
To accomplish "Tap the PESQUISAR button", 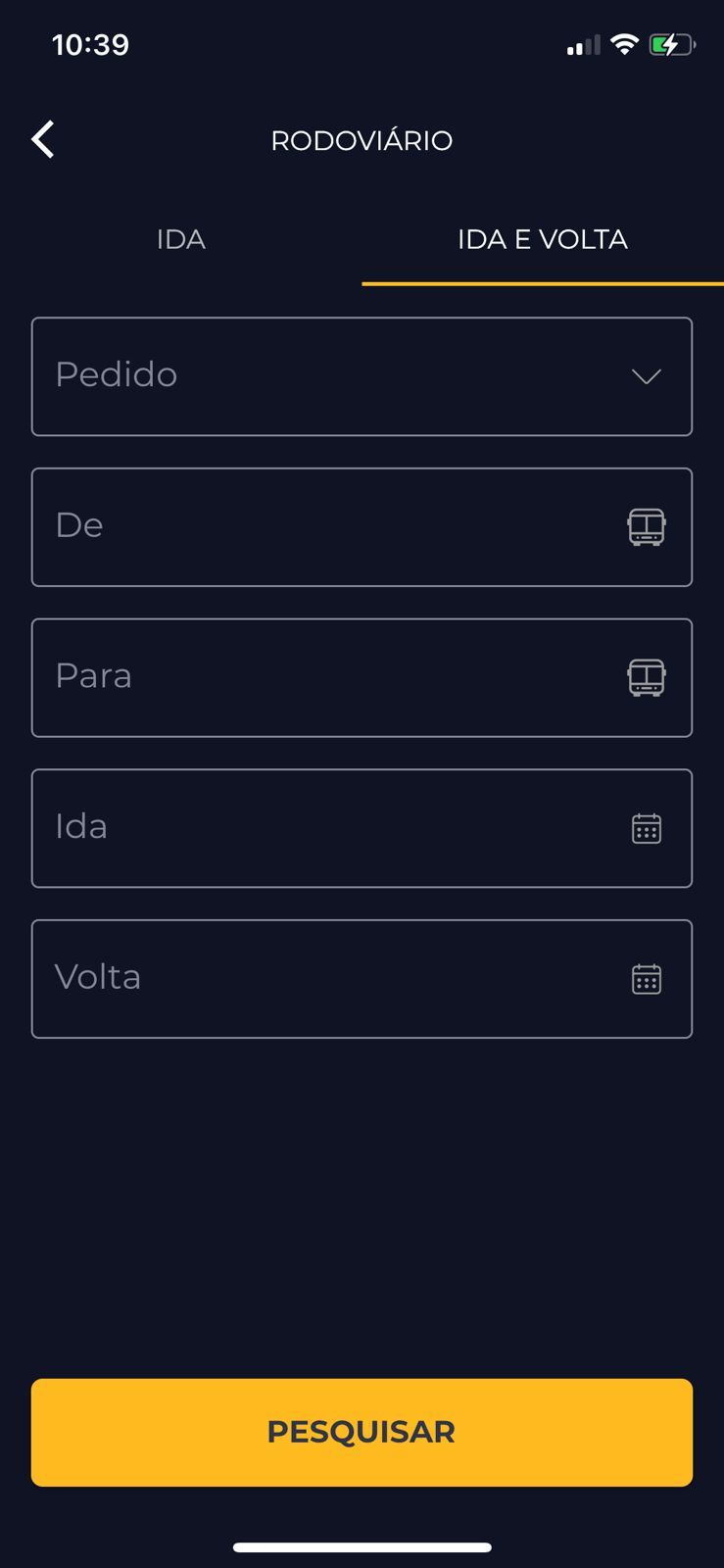I will [362, 1433].
